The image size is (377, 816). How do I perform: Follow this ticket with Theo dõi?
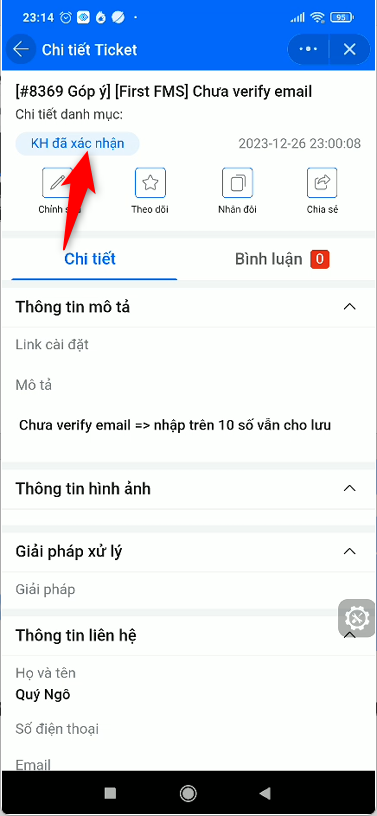pos(150,190)
